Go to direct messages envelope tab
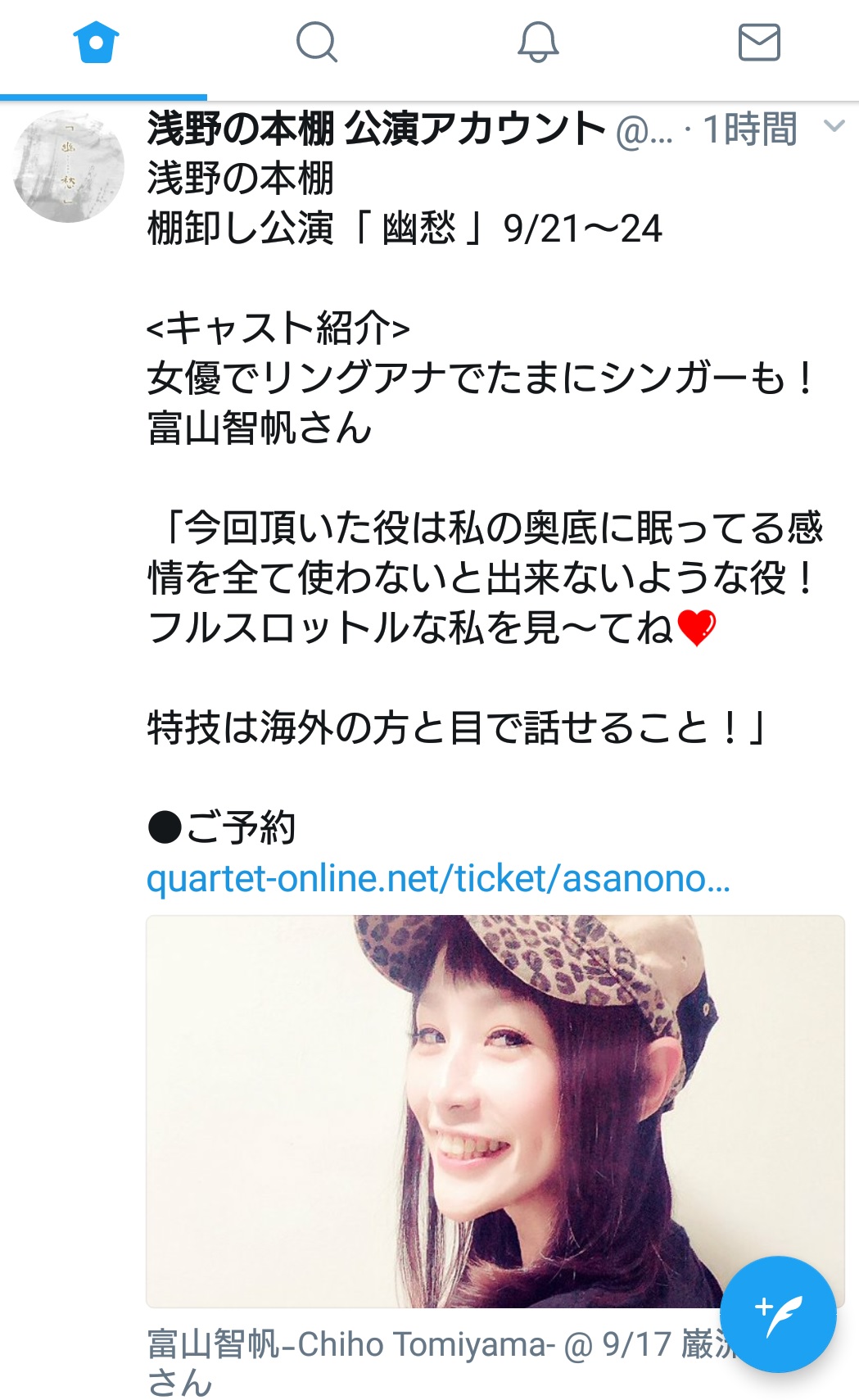 click(759, 42)
